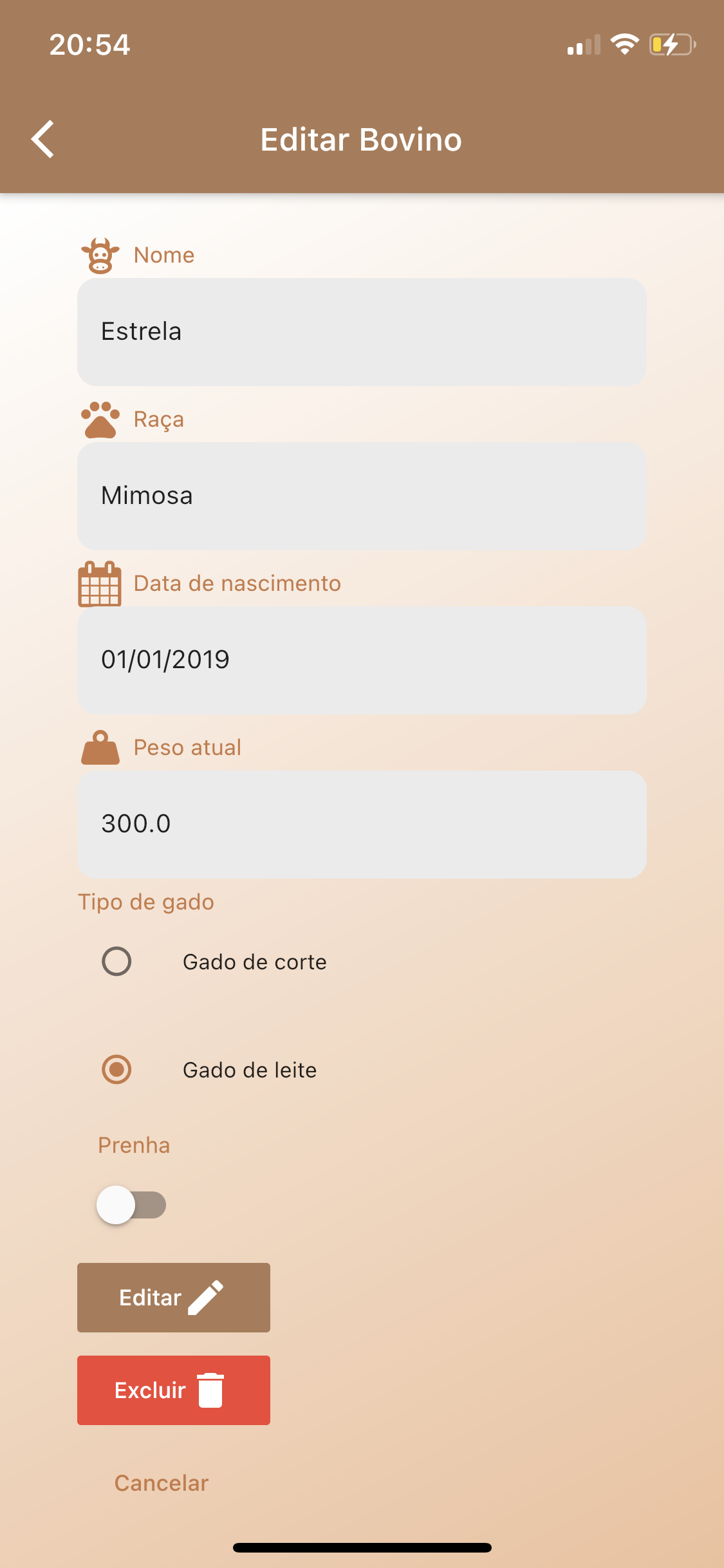This screenshot has width=724, height=1568.
Task: Delete this bovine with Excluir
Action: coord(174,1390)
